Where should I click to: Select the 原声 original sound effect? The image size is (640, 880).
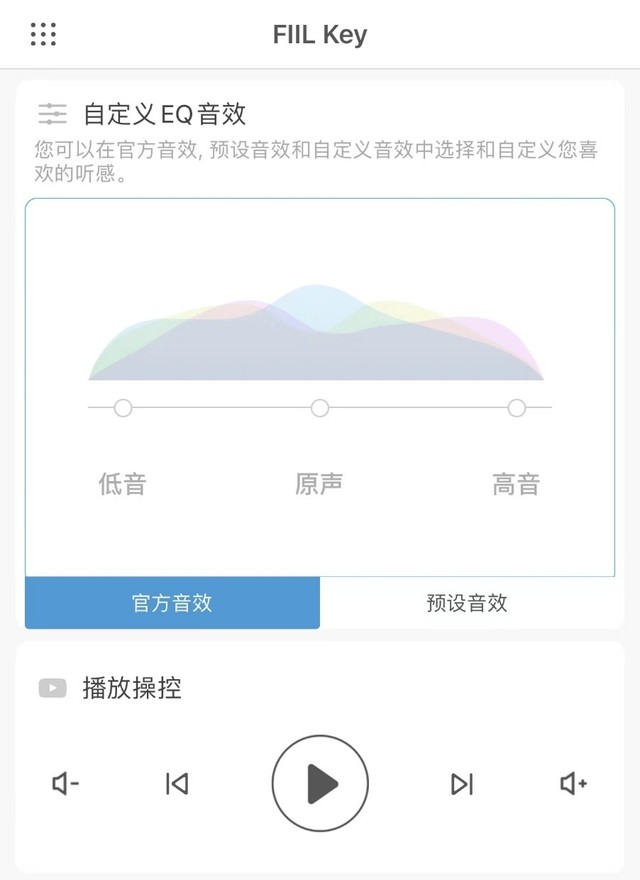coord(320,408)
